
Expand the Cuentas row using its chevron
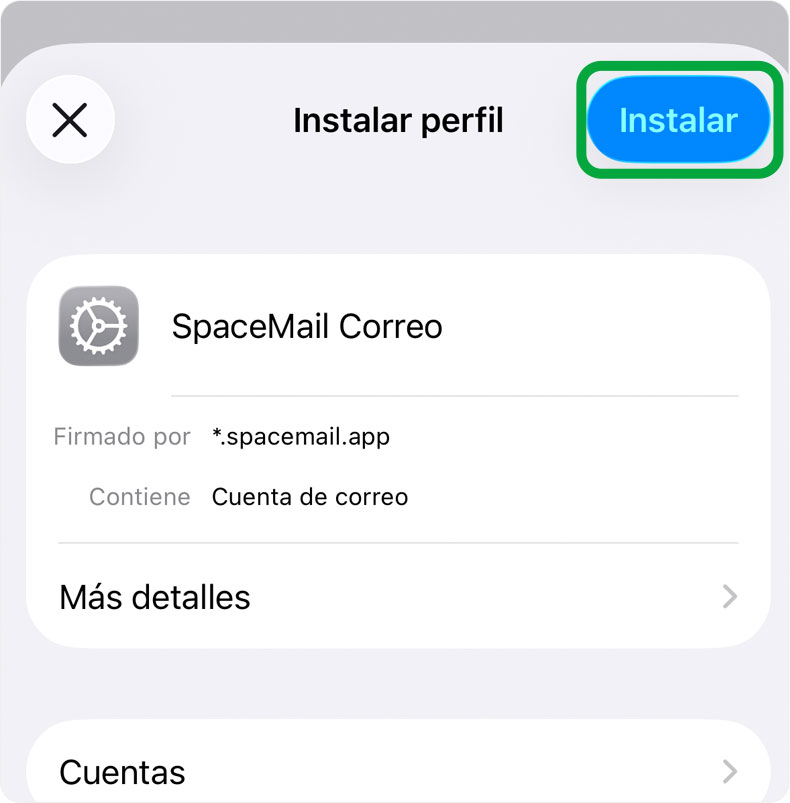(729, 771)
